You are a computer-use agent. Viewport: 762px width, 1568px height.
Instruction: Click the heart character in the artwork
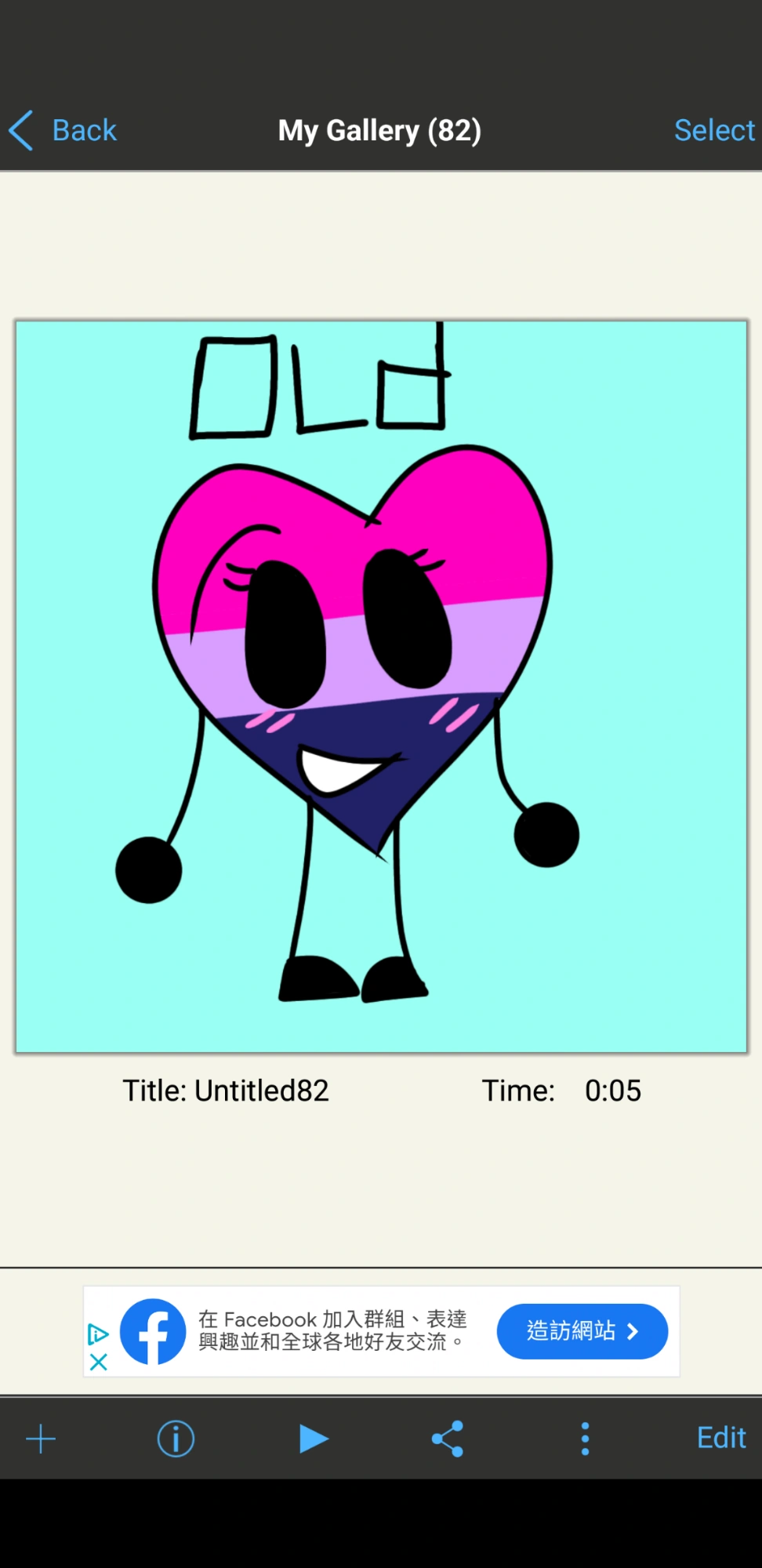357,651
